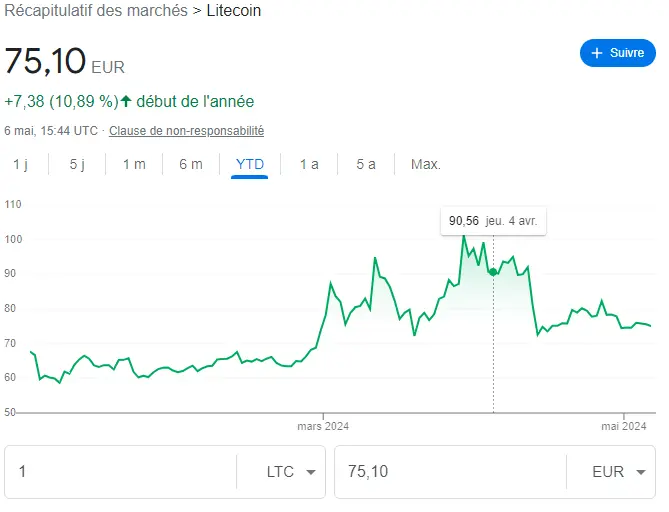Switch to the 5 a range tab
The width and height of the screenshot is (669, 512).
click(x=366, y=164)
